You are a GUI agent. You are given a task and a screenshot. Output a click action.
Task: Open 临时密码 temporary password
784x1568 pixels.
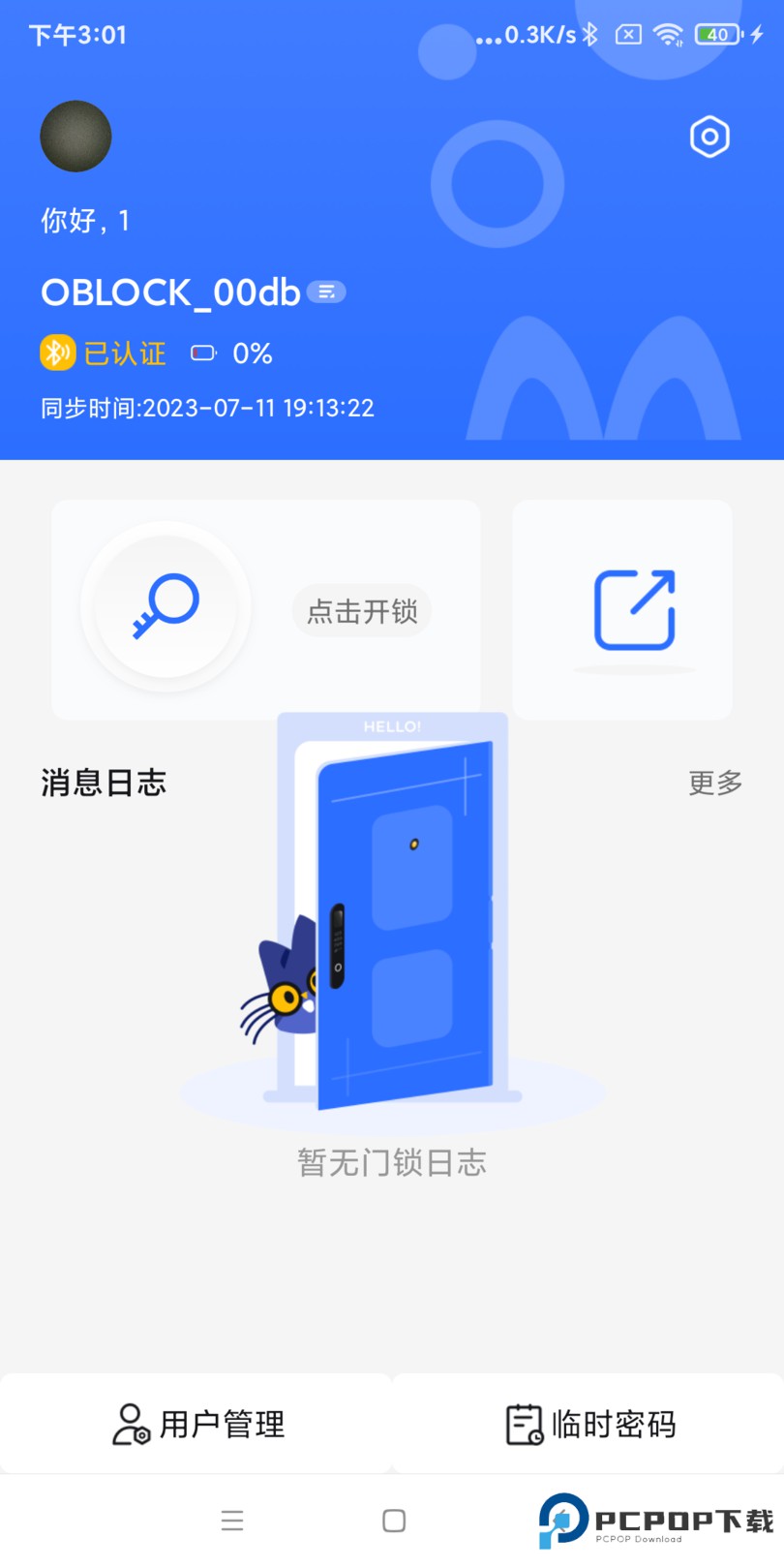coord(588,1424)
